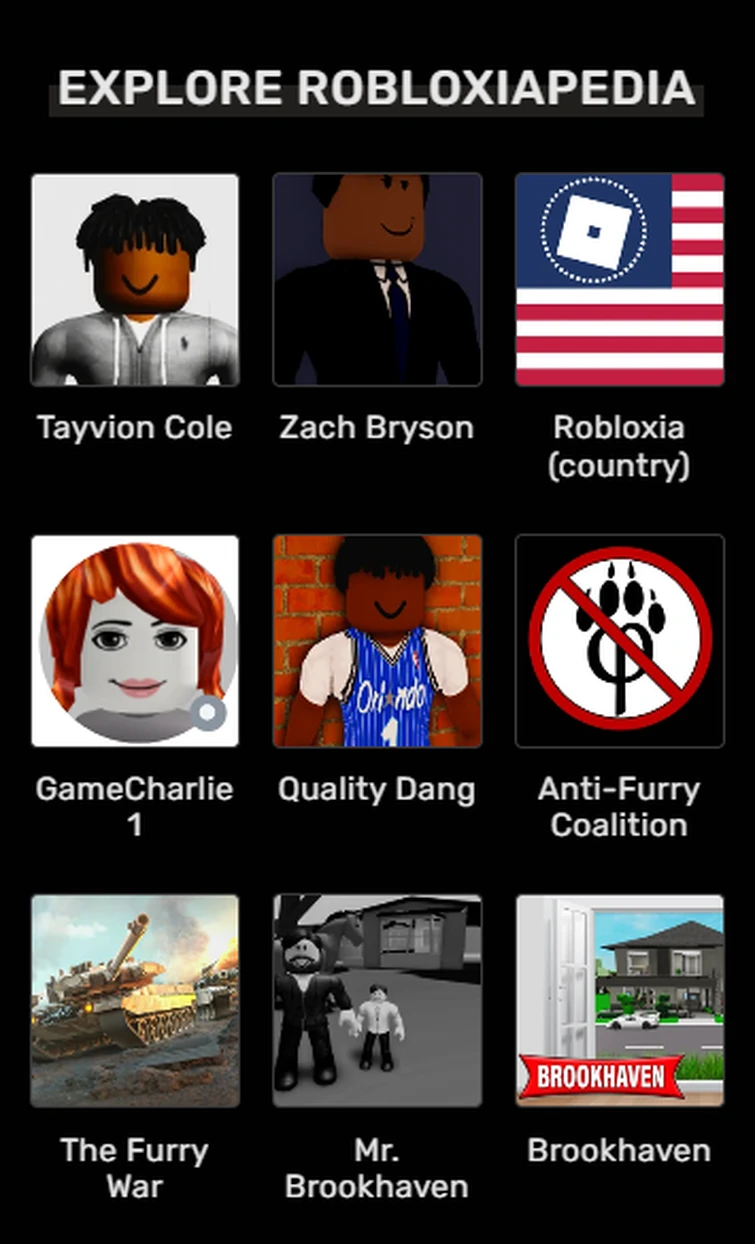Open the GameCharlie1 page

(x=135, y=641)
